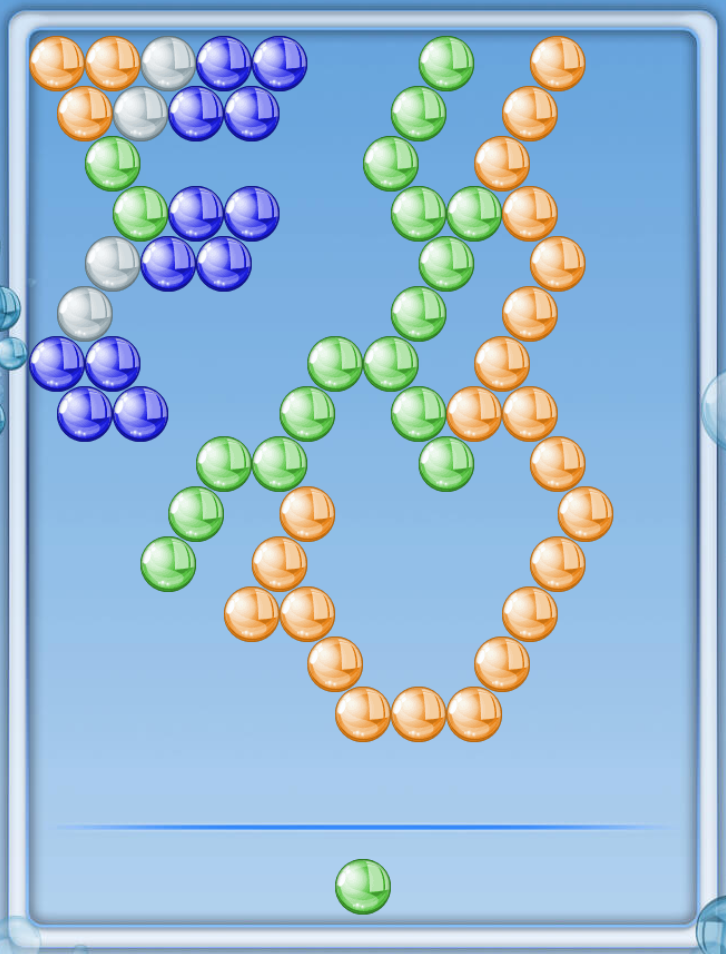Screen dimensions: 726x954
Task: Tap the loaded green shooter bubble
Action: coord(362,886)
